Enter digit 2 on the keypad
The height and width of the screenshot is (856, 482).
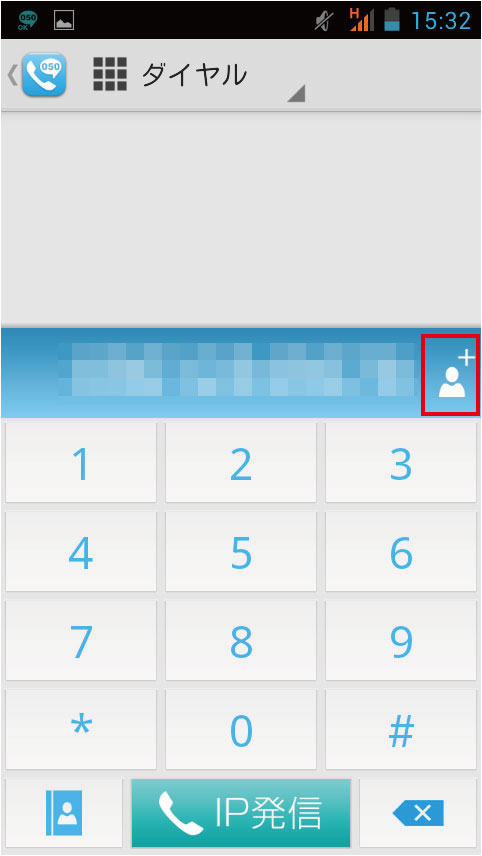click(x=241, y=462)
